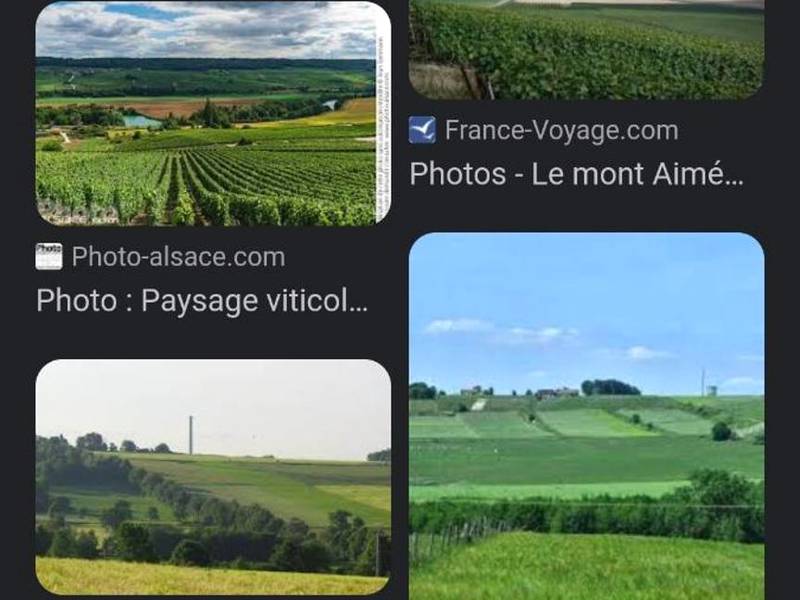Open the France-Voyage.com vineyard image
800x600 pixels.
[x=586, y=49]
